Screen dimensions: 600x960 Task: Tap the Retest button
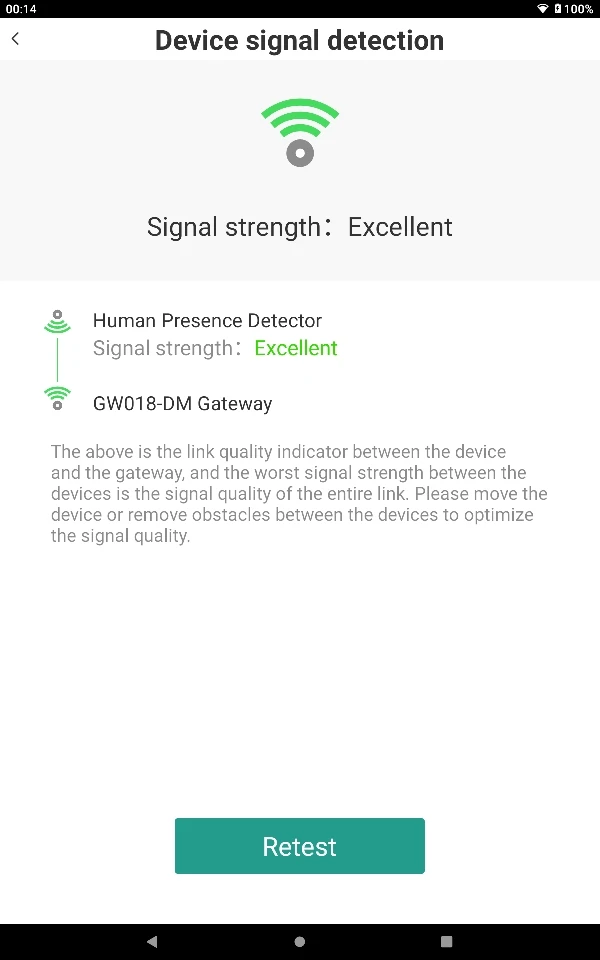pyautogui.click(x=299, y=846)
